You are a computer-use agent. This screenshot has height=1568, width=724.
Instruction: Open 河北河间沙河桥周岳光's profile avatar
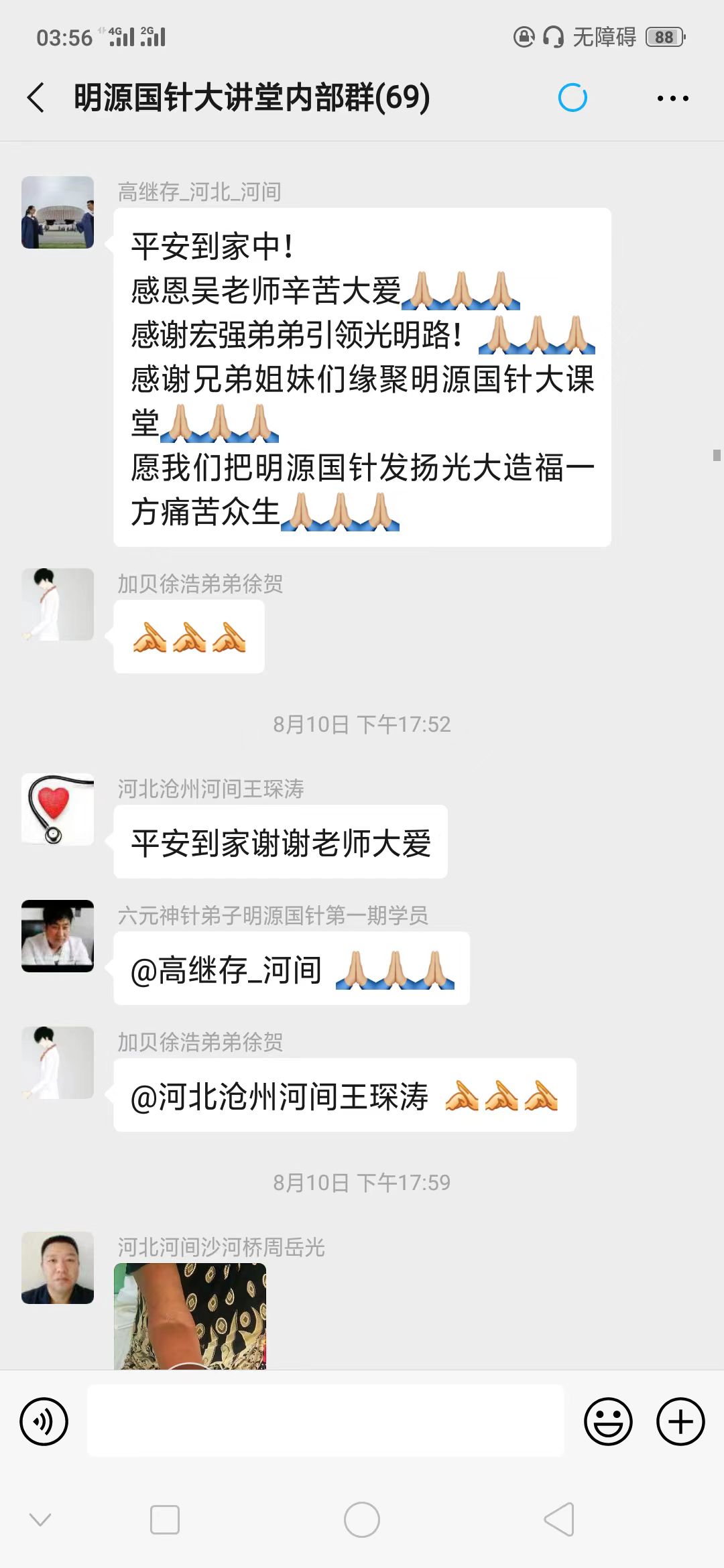[x=58, y=1267]
